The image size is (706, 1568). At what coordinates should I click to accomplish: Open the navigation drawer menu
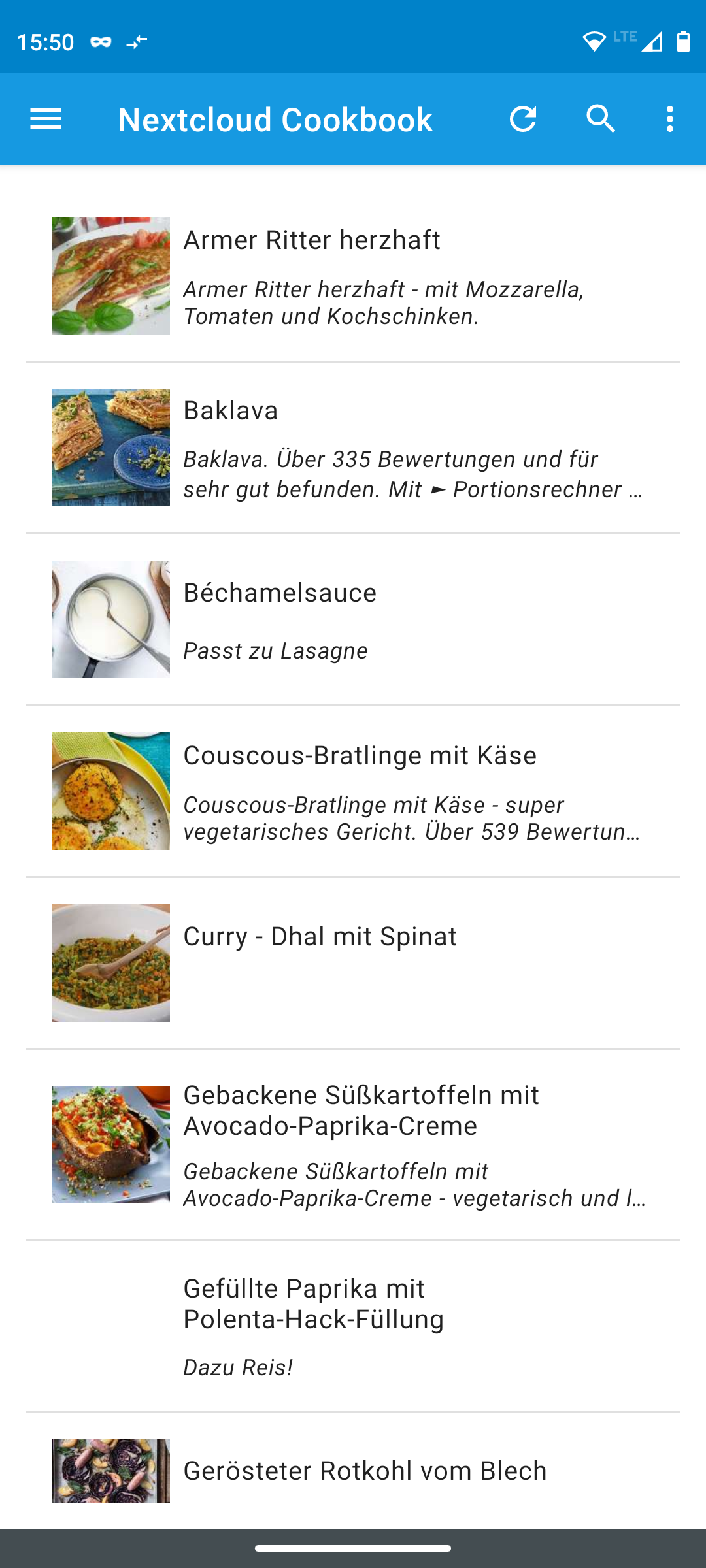[44, 119]
